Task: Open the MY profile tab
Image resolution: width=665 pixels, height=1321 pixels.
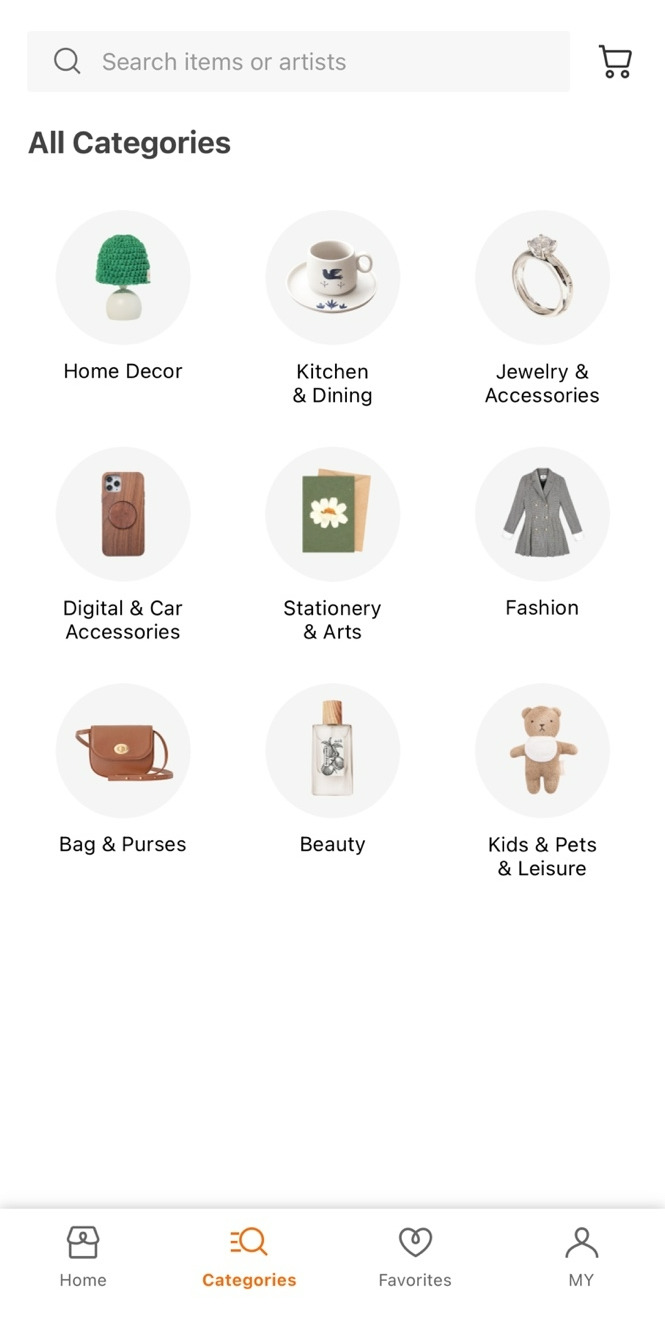Action: 581,1257
